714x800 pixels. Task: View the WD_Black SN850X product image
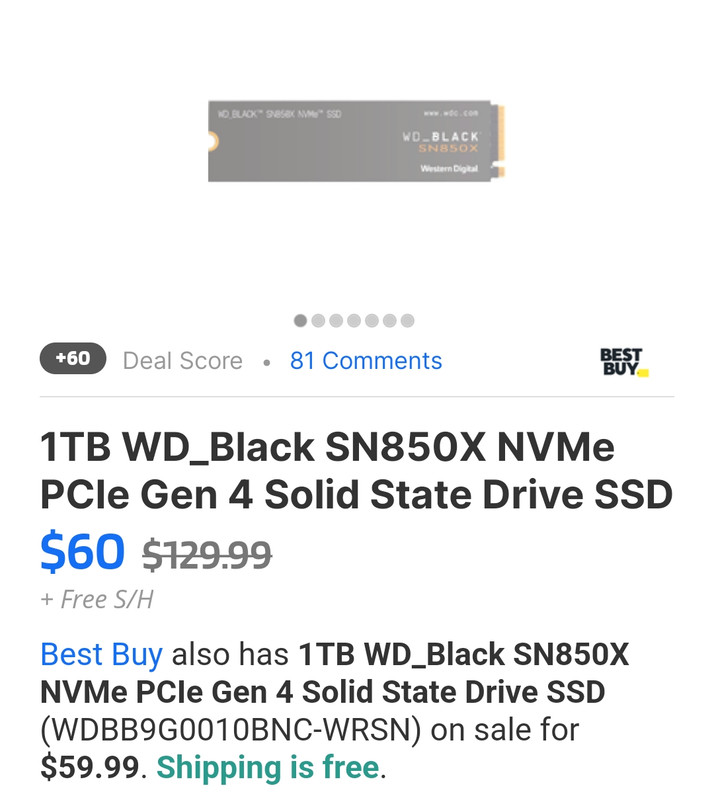pyautogui.click(x=356, y=141)
